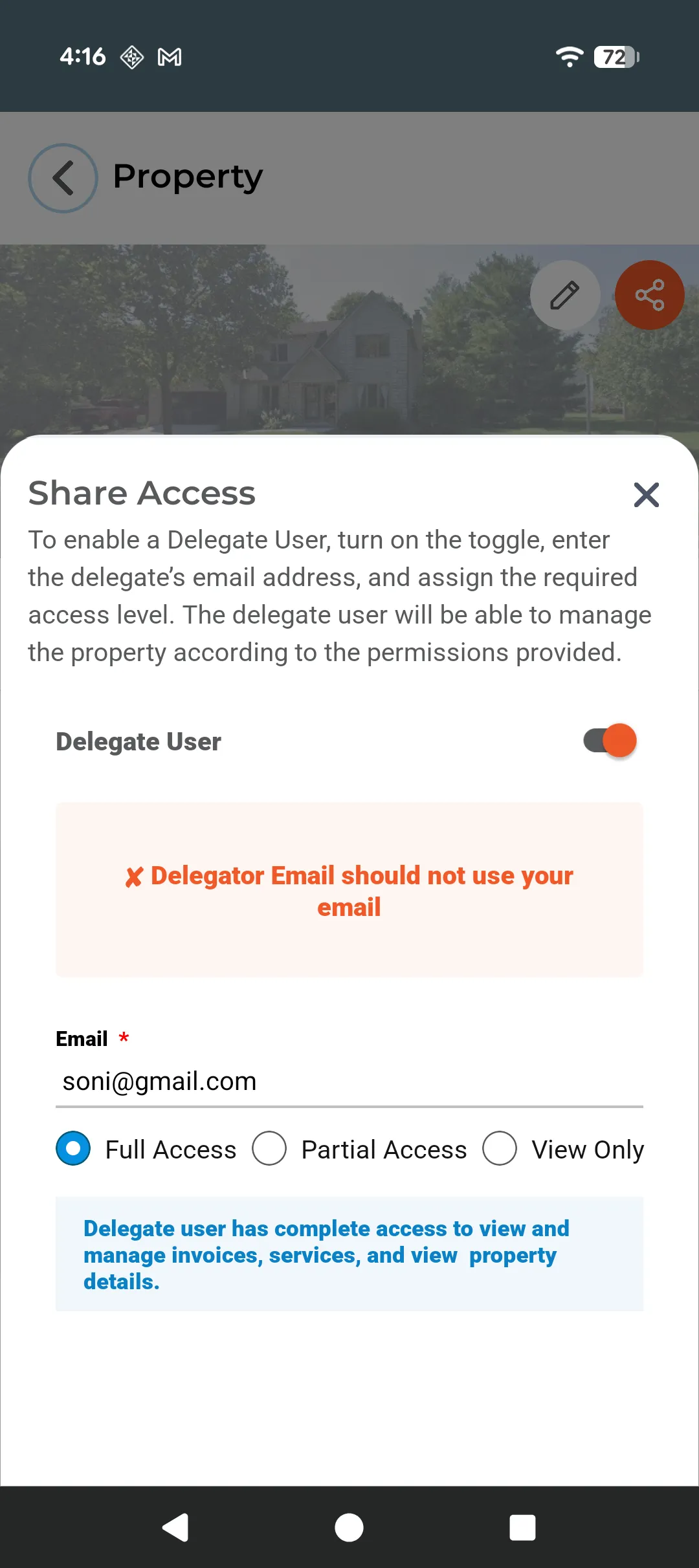Screen dimensions: 699x1568
Task: Choose Partial Access permission
Action: click(x=269, y=1149)
